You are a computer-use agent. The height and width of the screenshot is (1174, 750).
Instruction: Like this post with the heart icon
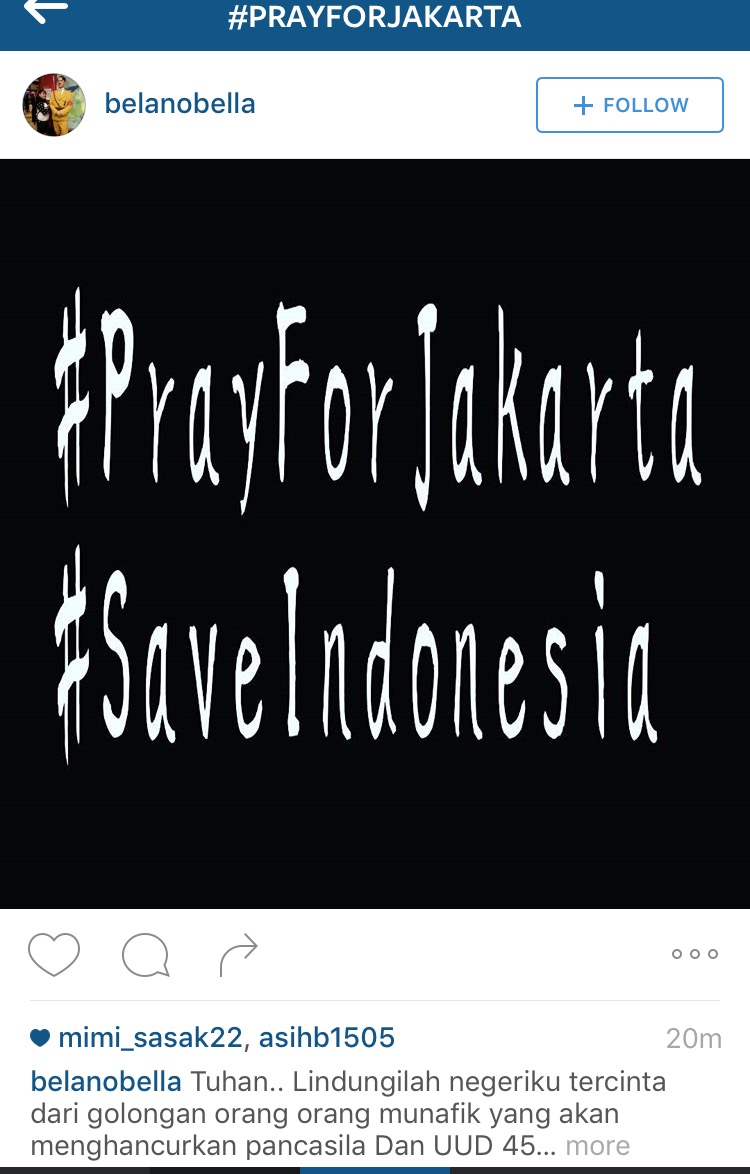54,954
